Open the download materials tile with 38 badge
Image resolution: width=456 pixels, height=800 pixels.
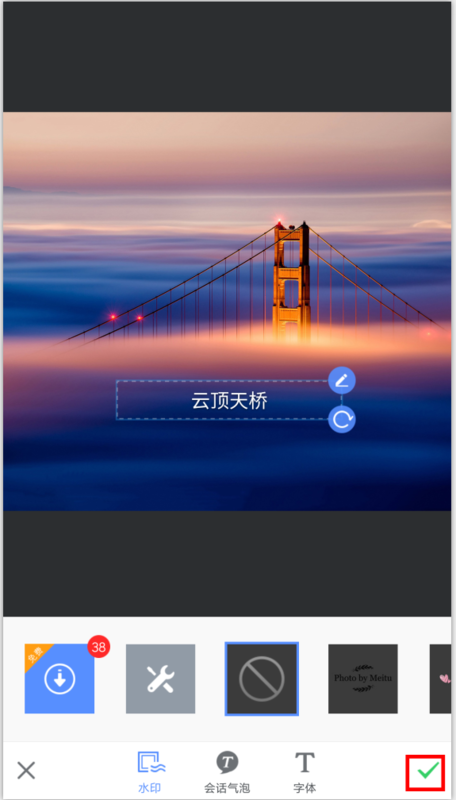[60, 679]
